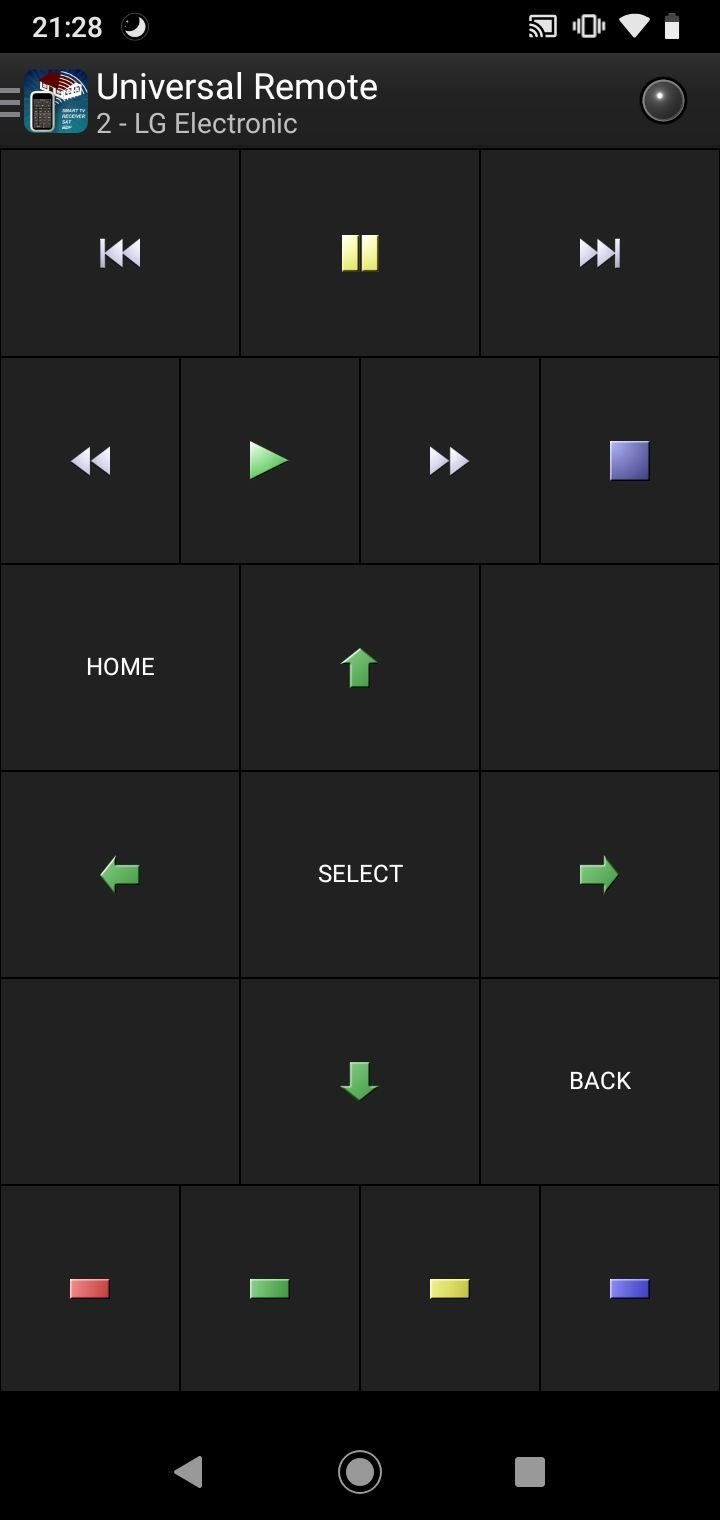Go back using the BACK remote button
The height and width of the screenshot is (1520, 720).
[600, 1081]
